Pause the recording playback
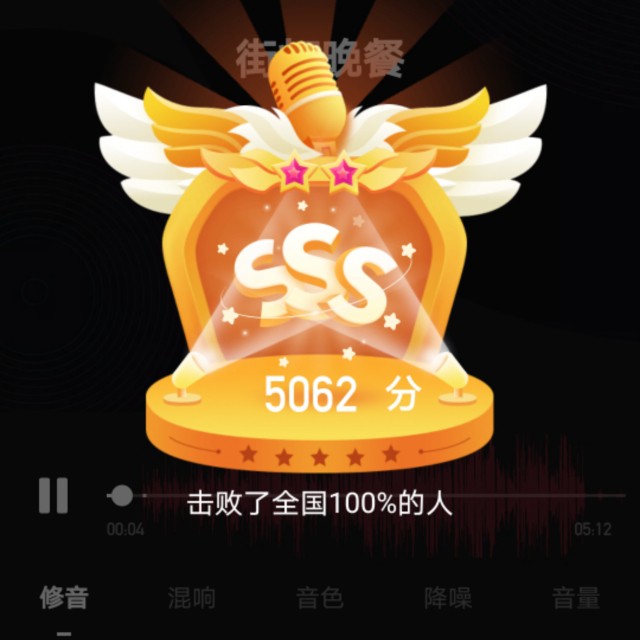Screen dimensions: 640x640 53,495
